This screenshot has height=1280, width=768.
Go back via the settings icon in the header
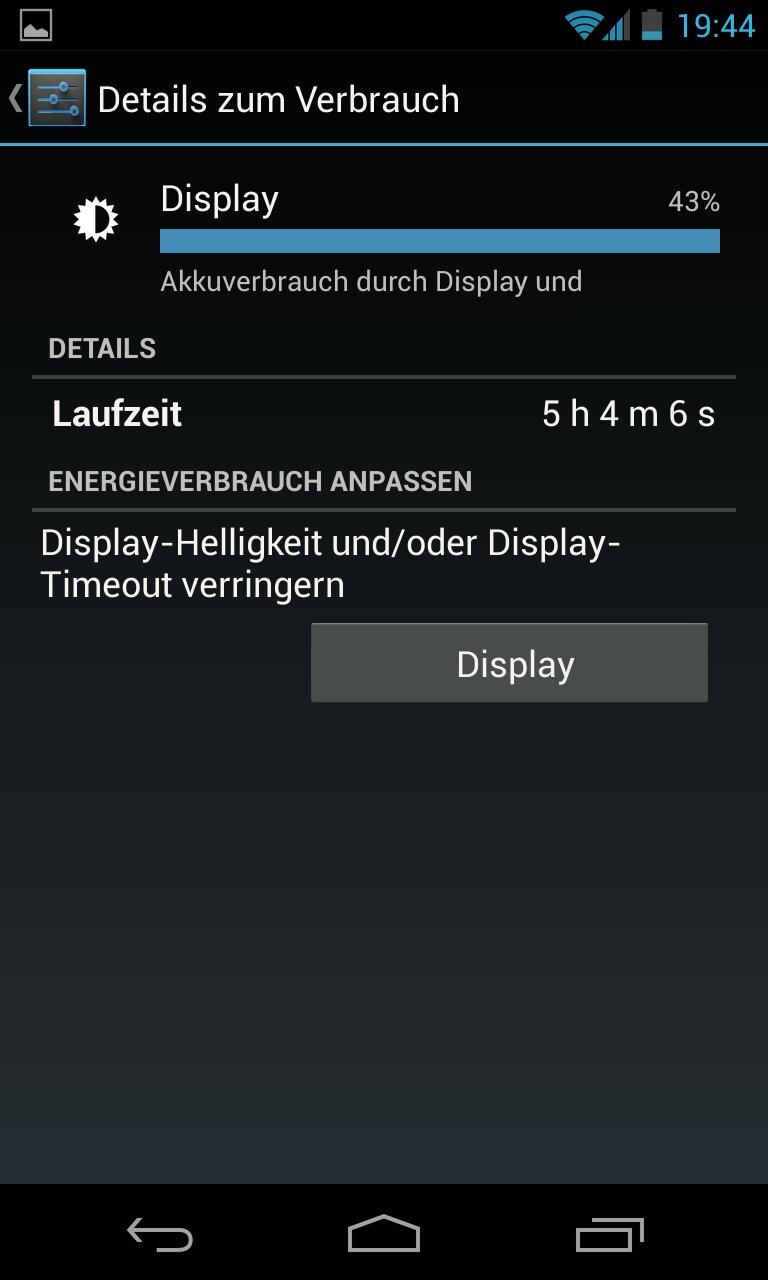pyautogui.click(x=55, y=98)
